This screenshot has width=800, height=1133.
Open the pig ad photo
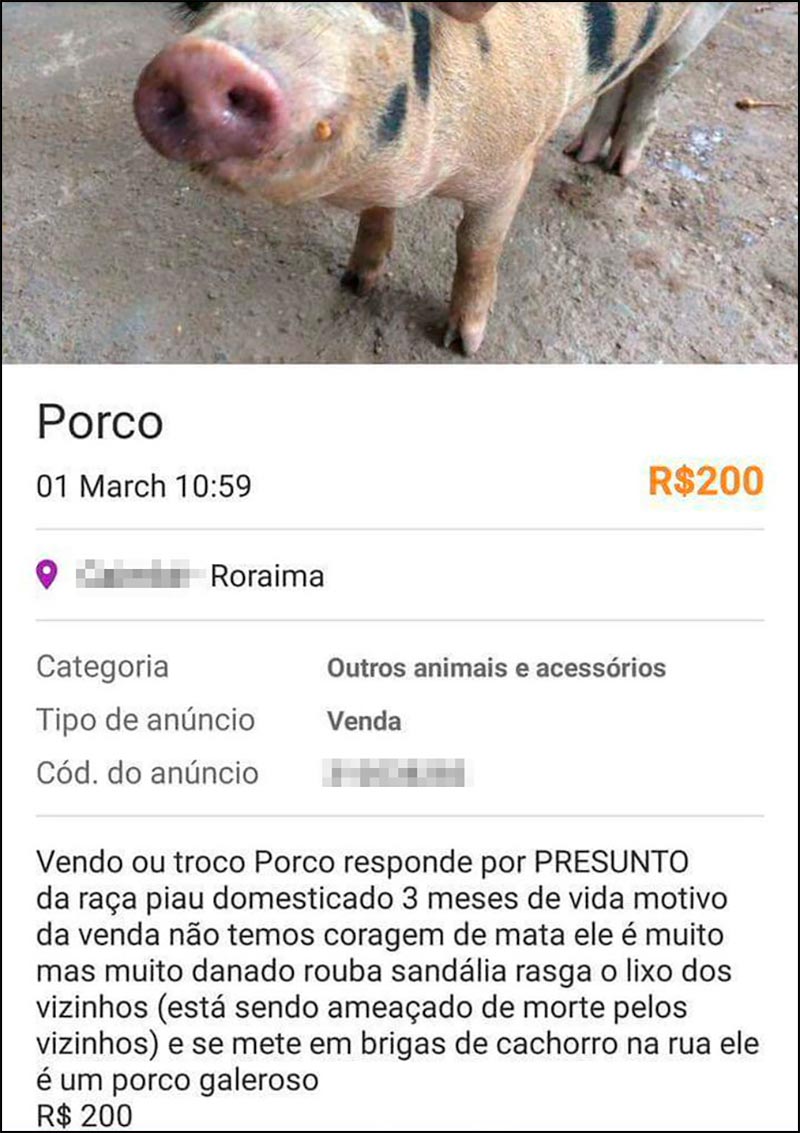coord(400,180)
